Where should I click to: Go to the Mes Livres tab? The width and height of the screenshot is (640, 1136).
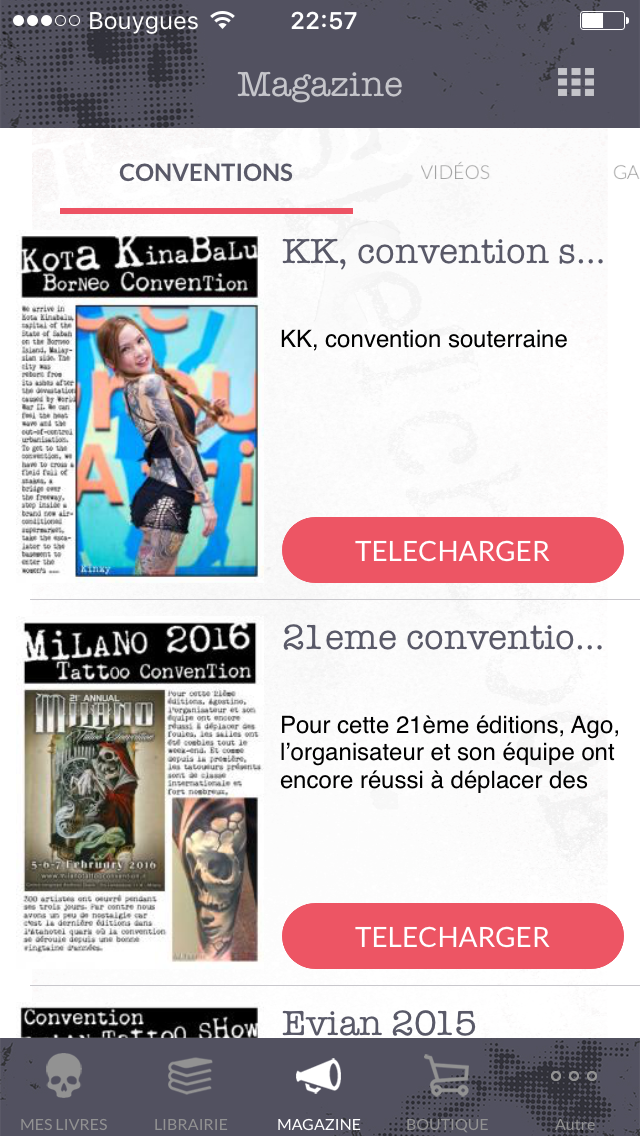click(x=63, y=1092)
